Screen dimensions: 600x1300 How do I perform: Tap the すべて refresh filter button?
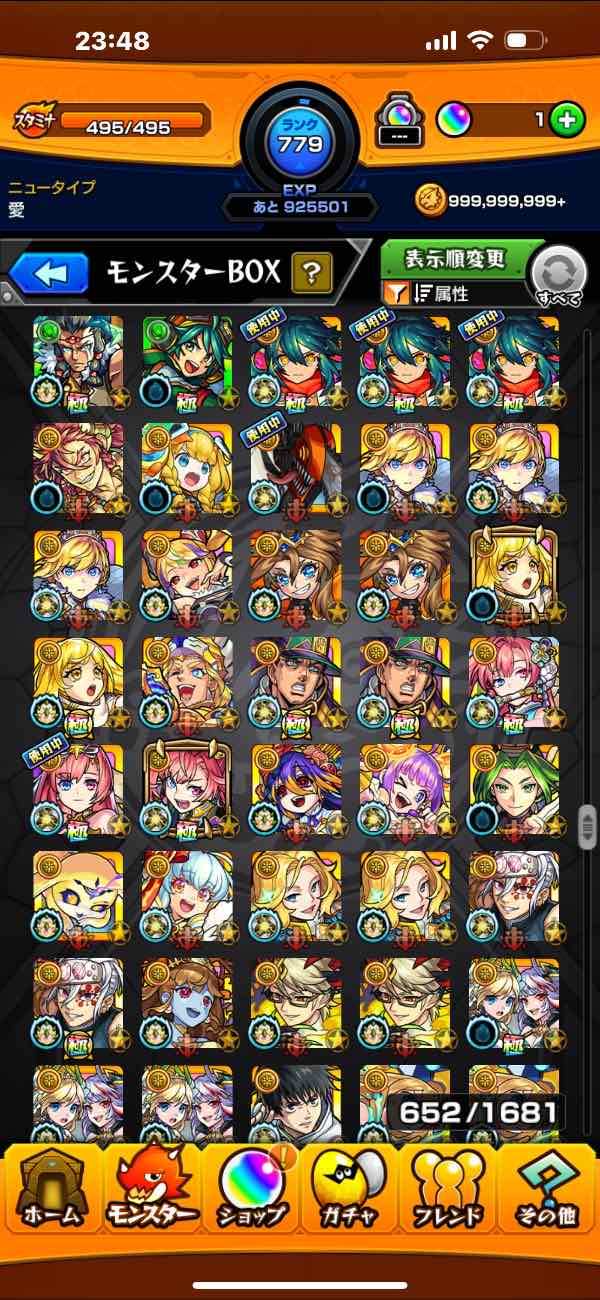click(557, 274)
